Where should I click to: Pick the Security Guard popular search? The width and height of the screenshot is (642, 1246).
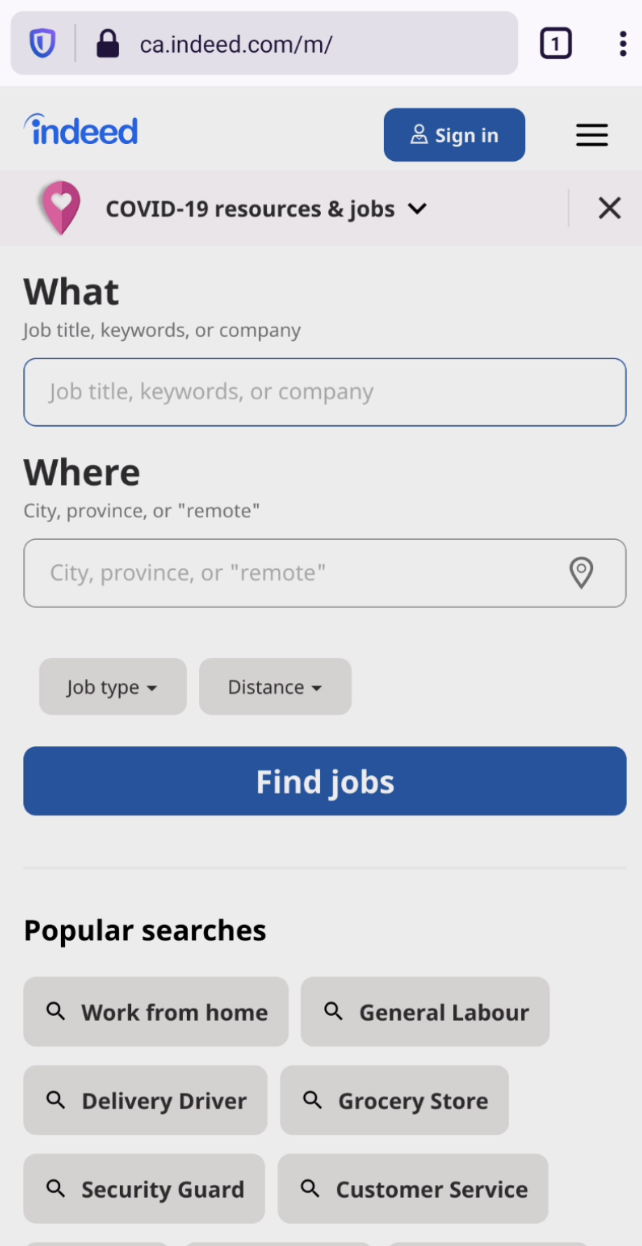pyautogui.click(x=144, y=1189)
